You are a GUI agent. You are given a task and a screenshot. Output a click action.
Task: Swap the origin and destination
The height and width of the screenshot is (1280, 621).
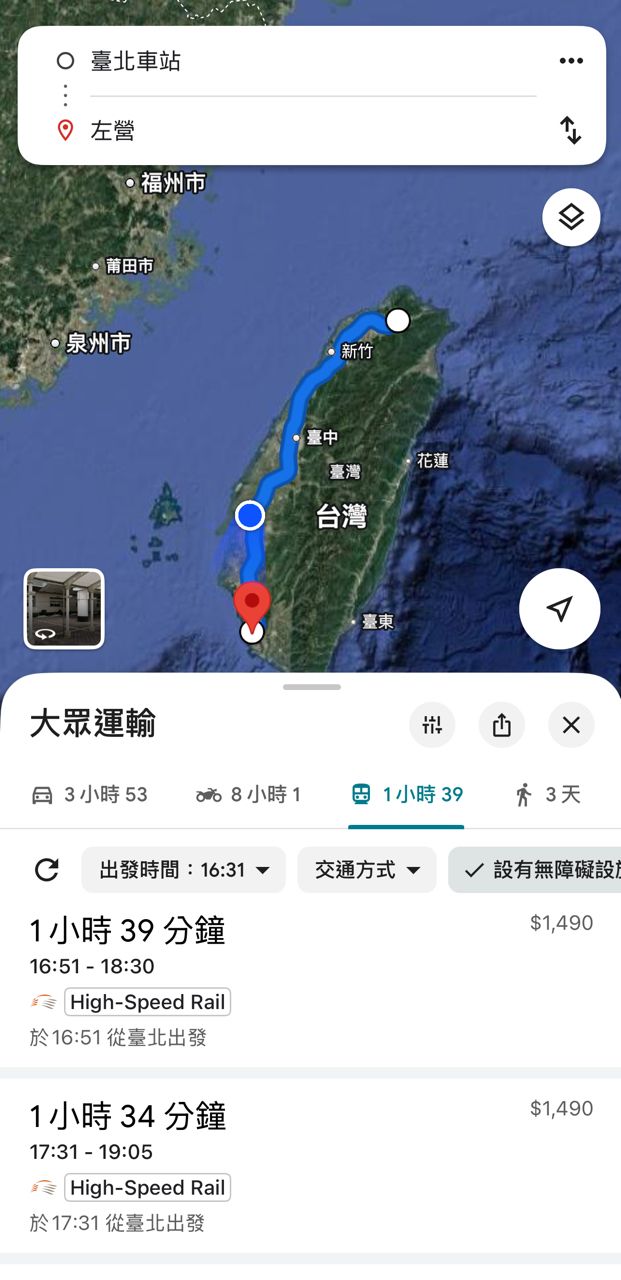coord(571,131)
